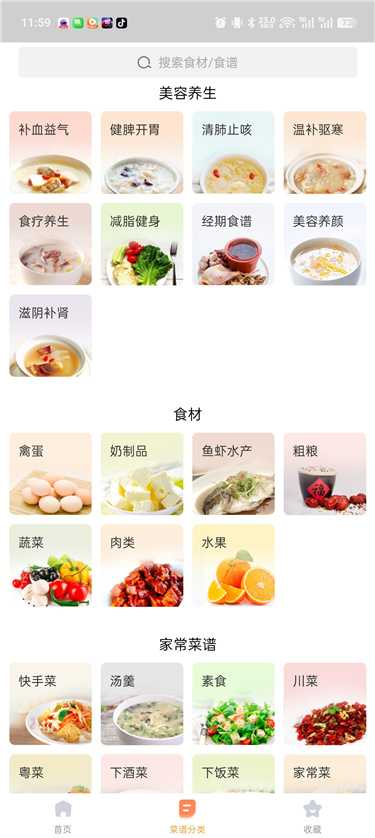Switch to the 收藏 tab
The image size is (375, 838).
312,817
